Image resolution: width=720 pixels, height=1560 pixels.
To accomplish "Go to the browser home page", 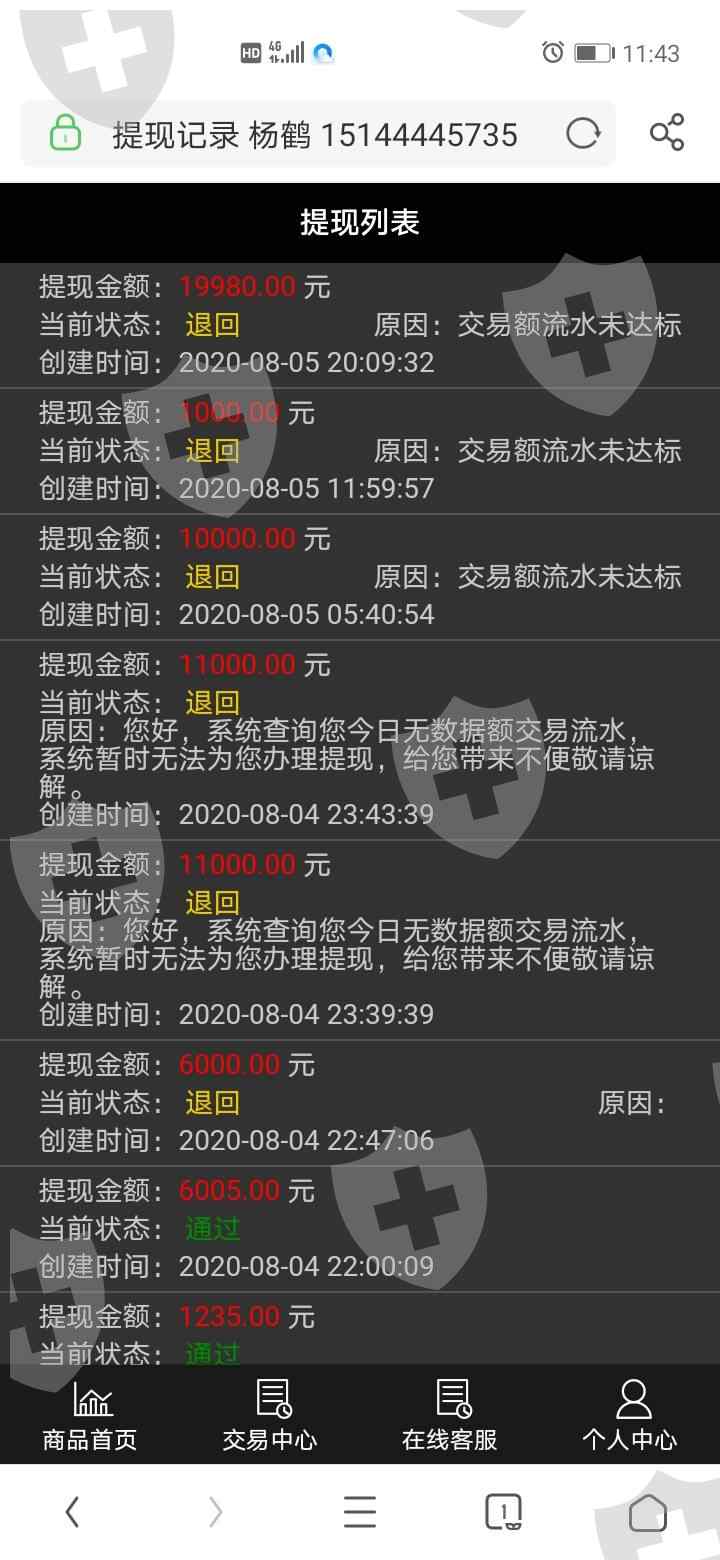I will pyautogui.click(x=648, y=1511).
